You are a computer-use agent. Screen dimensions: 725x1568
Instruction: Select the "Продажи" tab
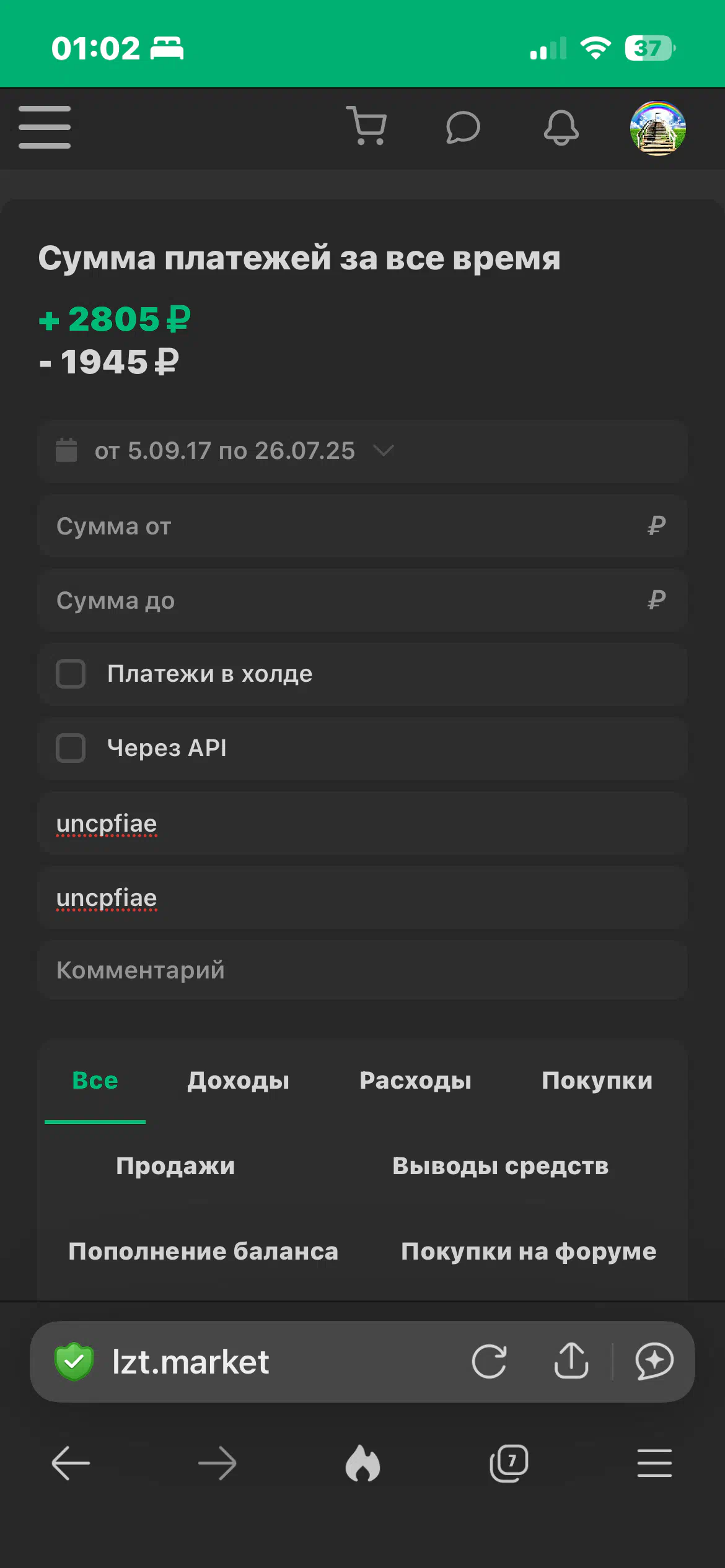[x=176, y=1166]
